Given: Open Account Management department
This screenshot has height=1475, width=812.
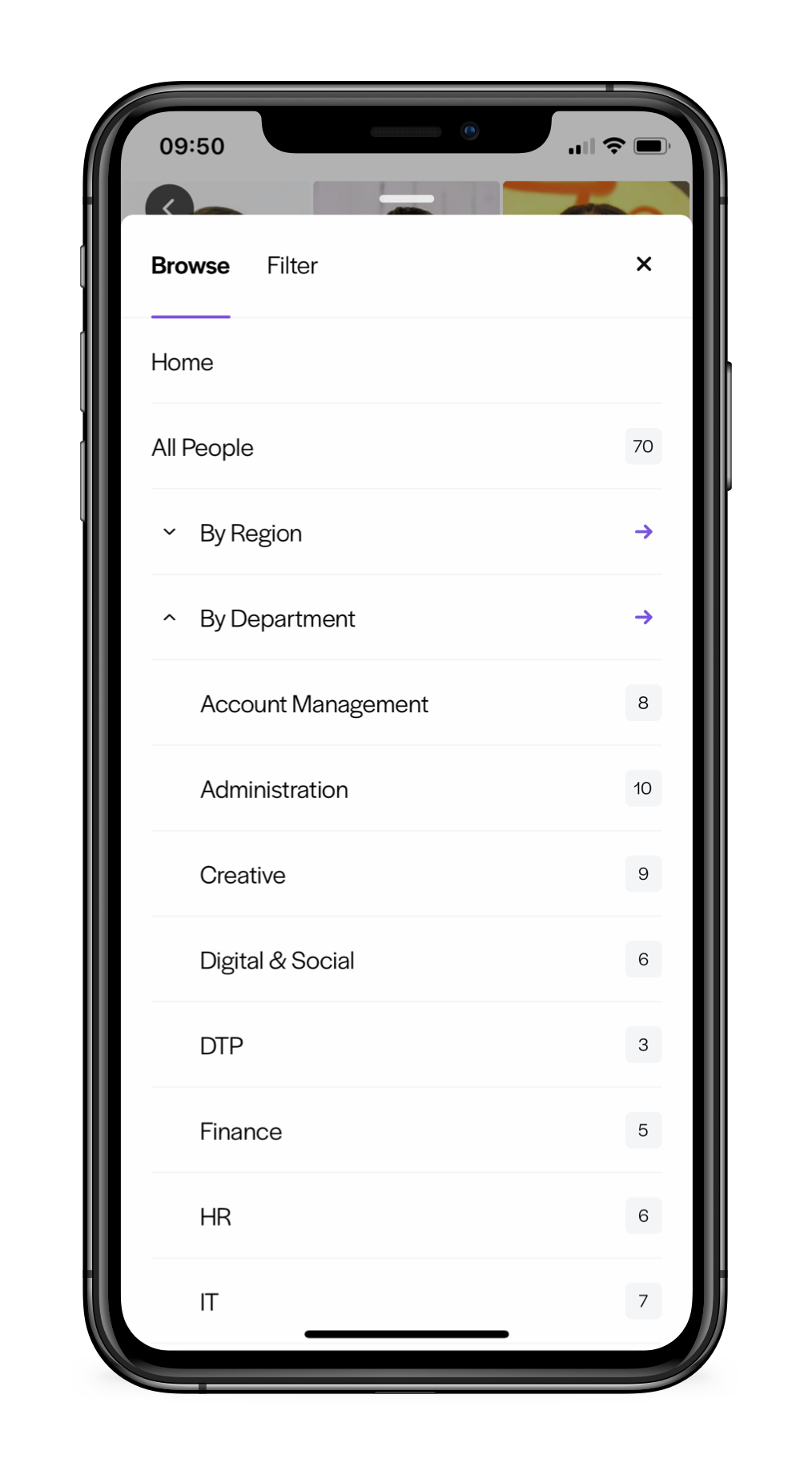Looking at the screenshot, I should [x=315, y=704].
